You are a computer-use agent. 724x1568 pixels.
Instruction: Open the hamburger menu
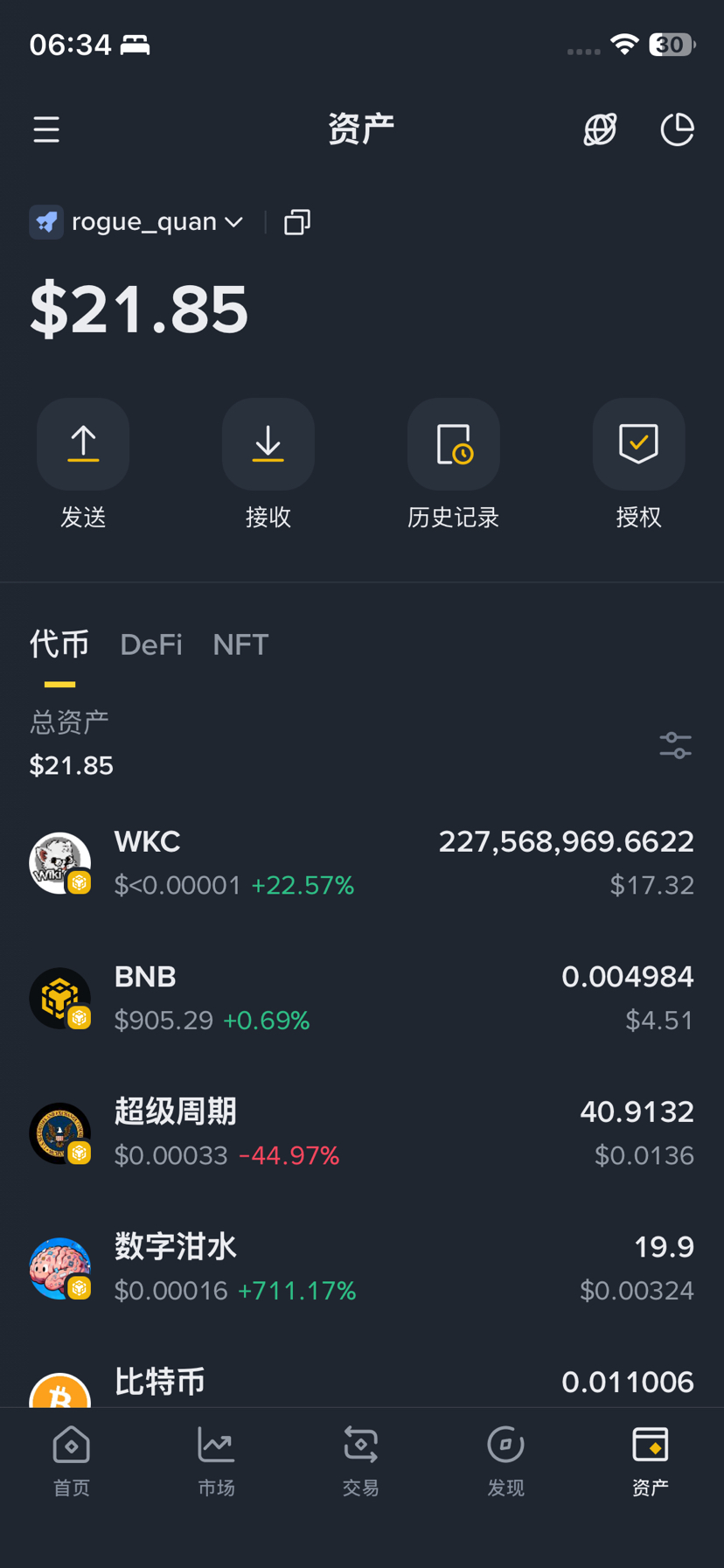(x=47, y=130)
